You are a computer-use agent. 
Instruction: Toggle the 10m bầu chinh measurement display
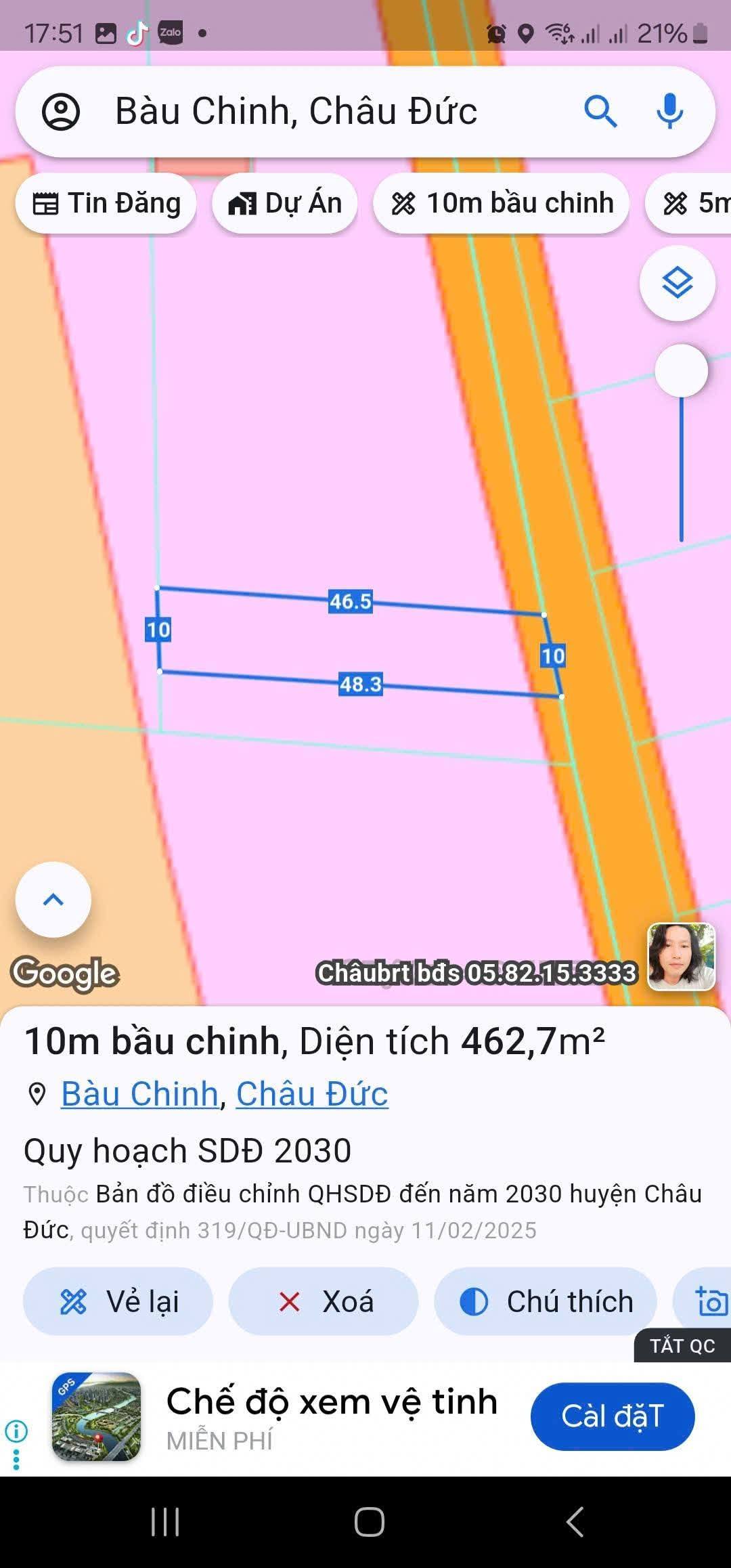(501, 202)
